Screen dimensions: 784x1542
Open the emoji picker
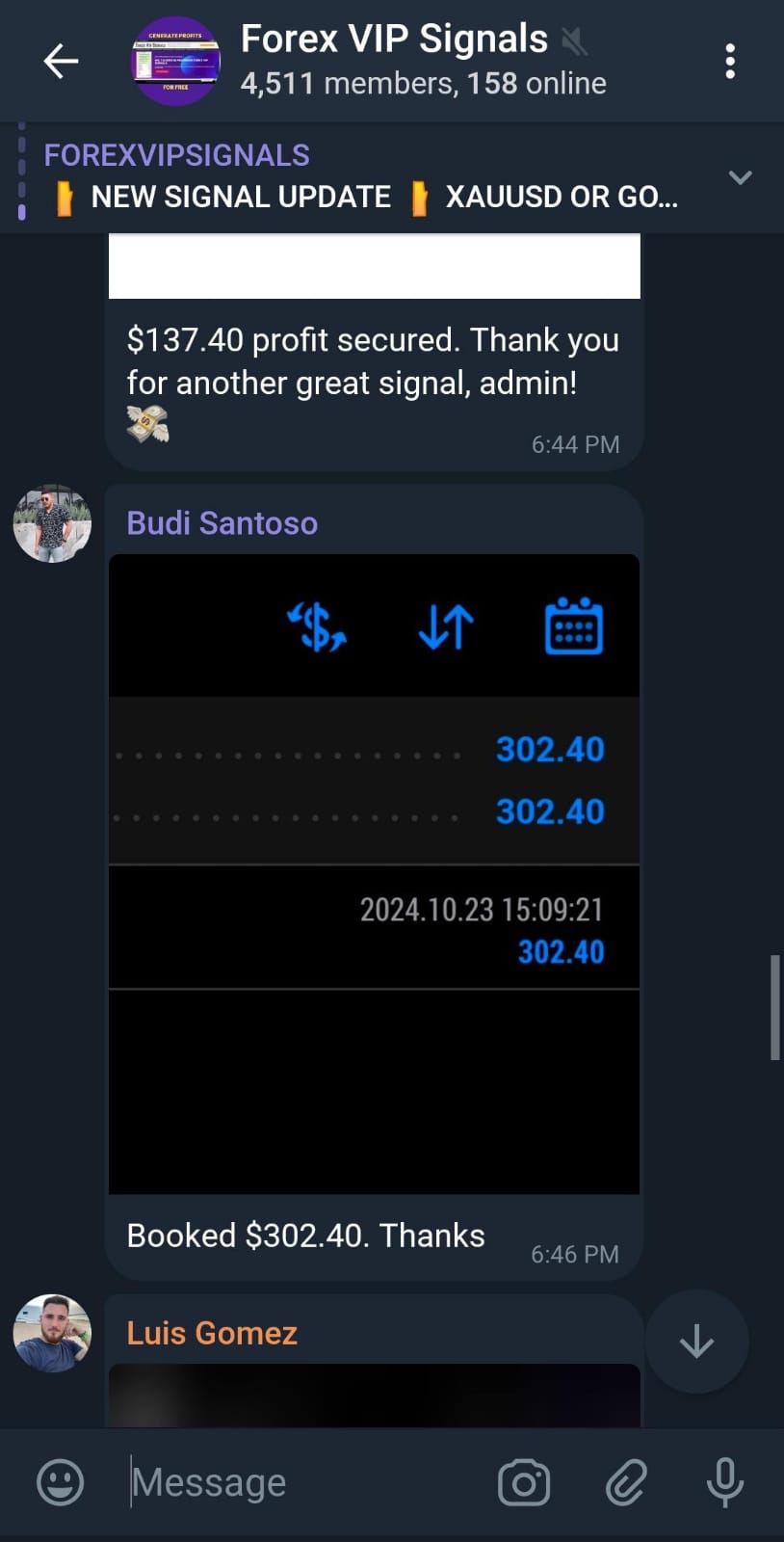click(60, 1482)
